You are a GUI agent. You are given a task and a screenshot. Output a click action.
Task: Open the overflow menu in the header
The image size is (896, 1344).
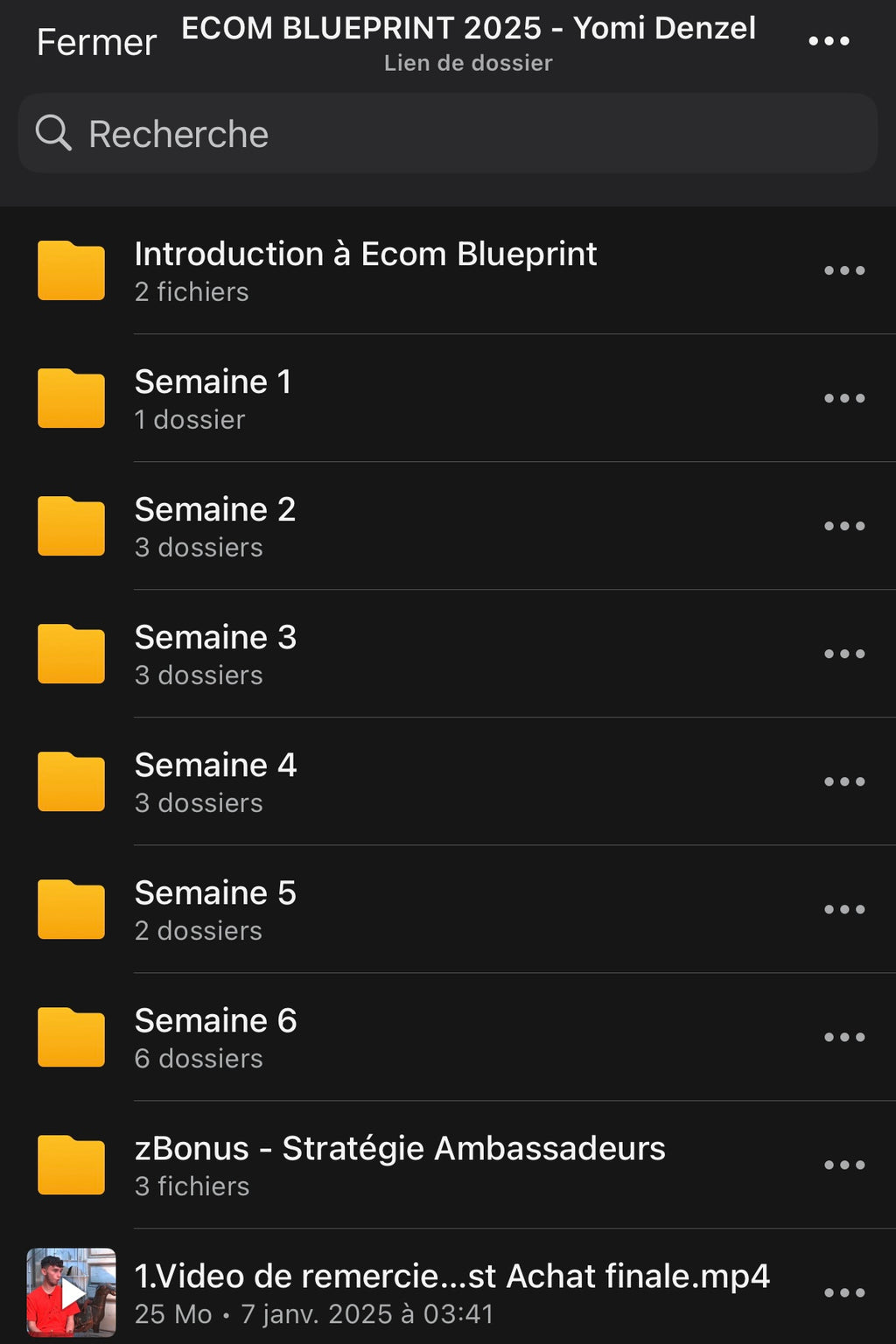tap(828, 41)
